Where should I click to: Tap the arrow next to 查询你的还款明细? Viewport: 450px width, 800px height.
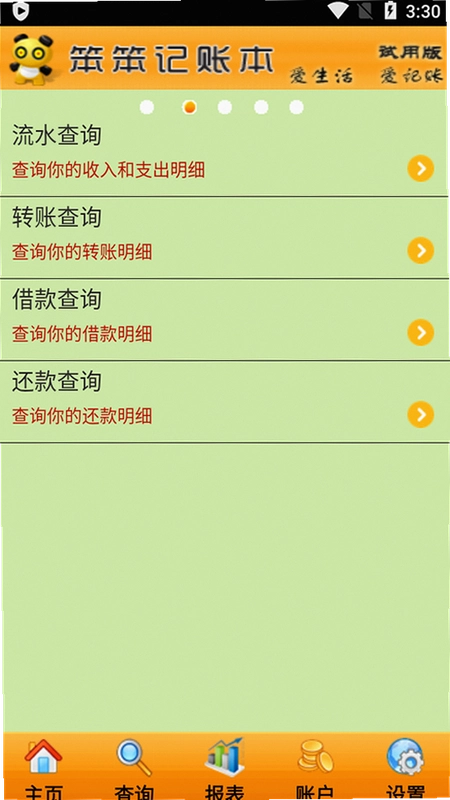coord(420,415)
